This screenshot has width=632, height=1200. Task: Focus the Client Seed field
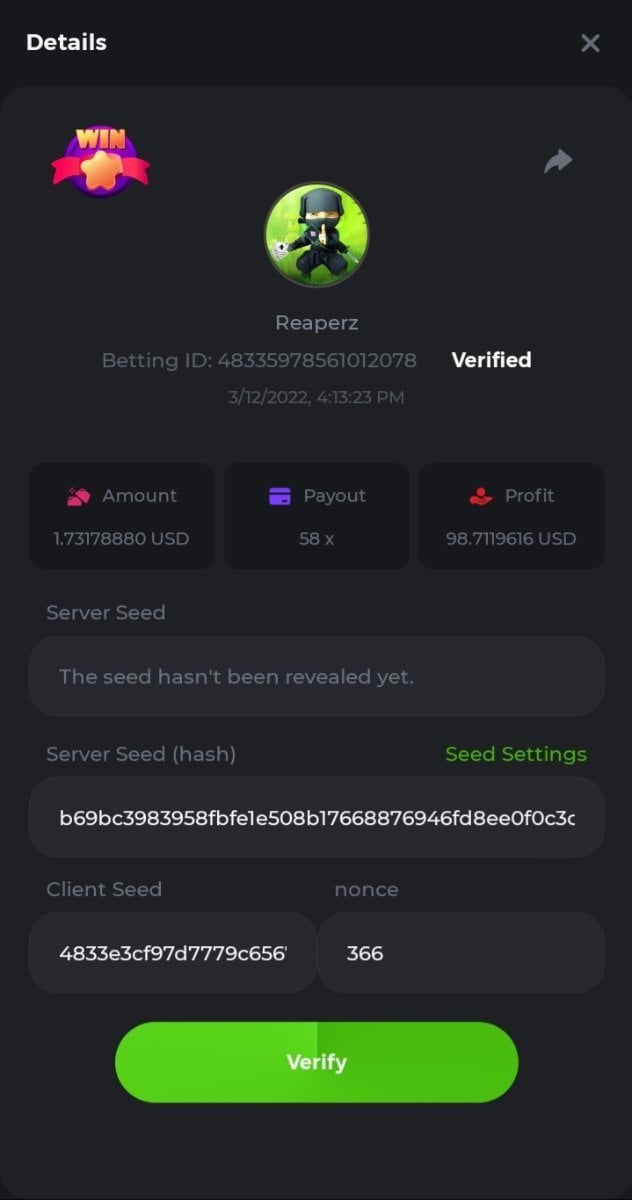point(172,953)
